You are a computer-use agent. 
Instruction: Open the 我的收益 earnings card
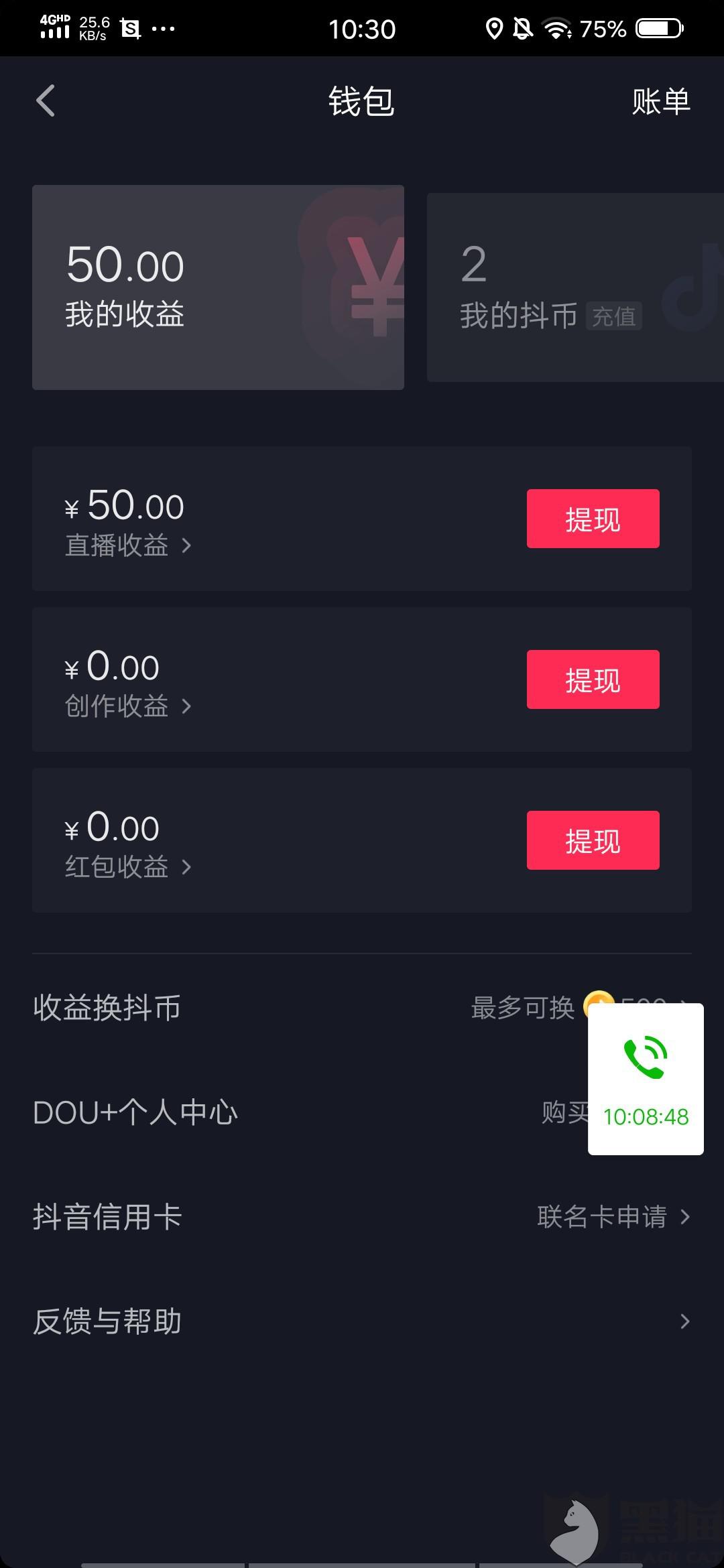point(218,287)
